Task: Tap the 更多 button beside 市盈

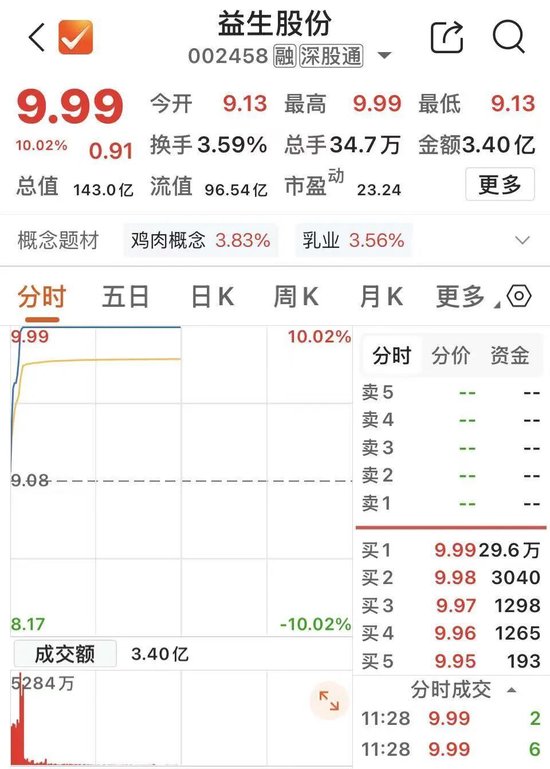Action: (499, 184)
